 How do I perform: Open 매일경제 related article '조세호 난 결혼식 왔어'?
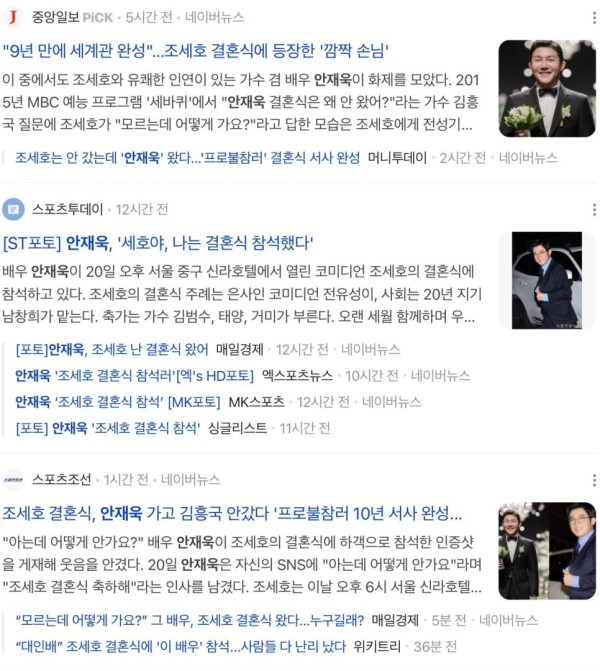113,349
